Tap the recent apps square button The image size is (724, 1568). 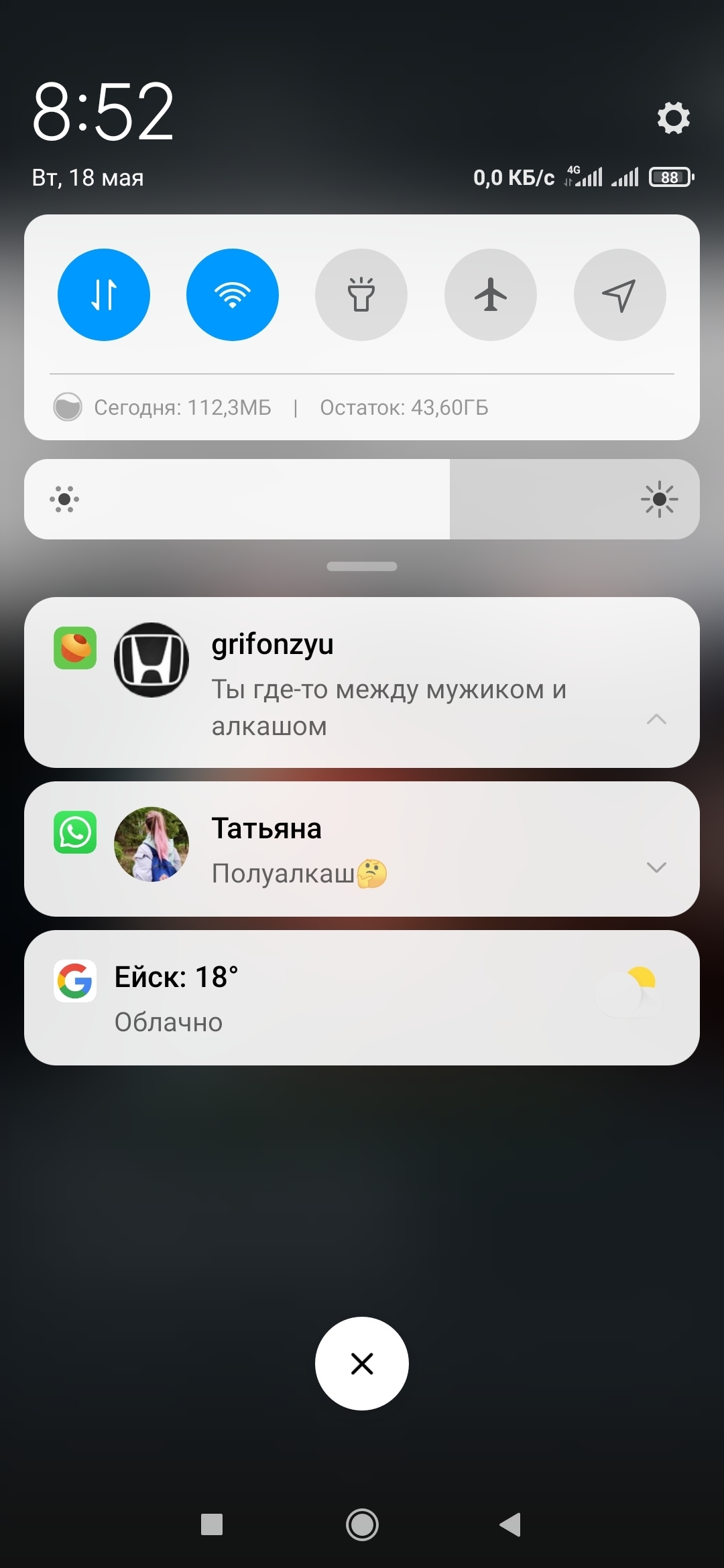(212, 1525)
